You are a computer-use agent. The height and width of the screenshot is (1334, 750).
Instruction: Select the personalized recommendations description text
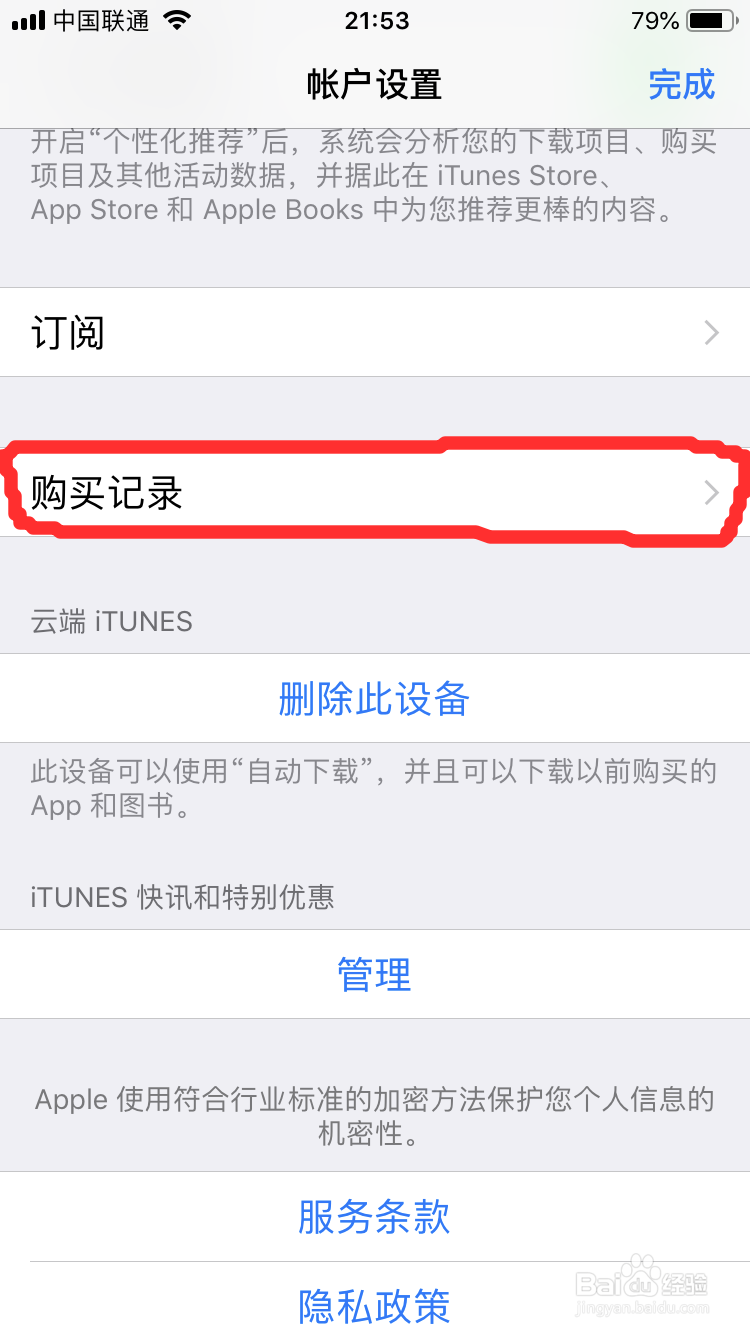point(375,176)
